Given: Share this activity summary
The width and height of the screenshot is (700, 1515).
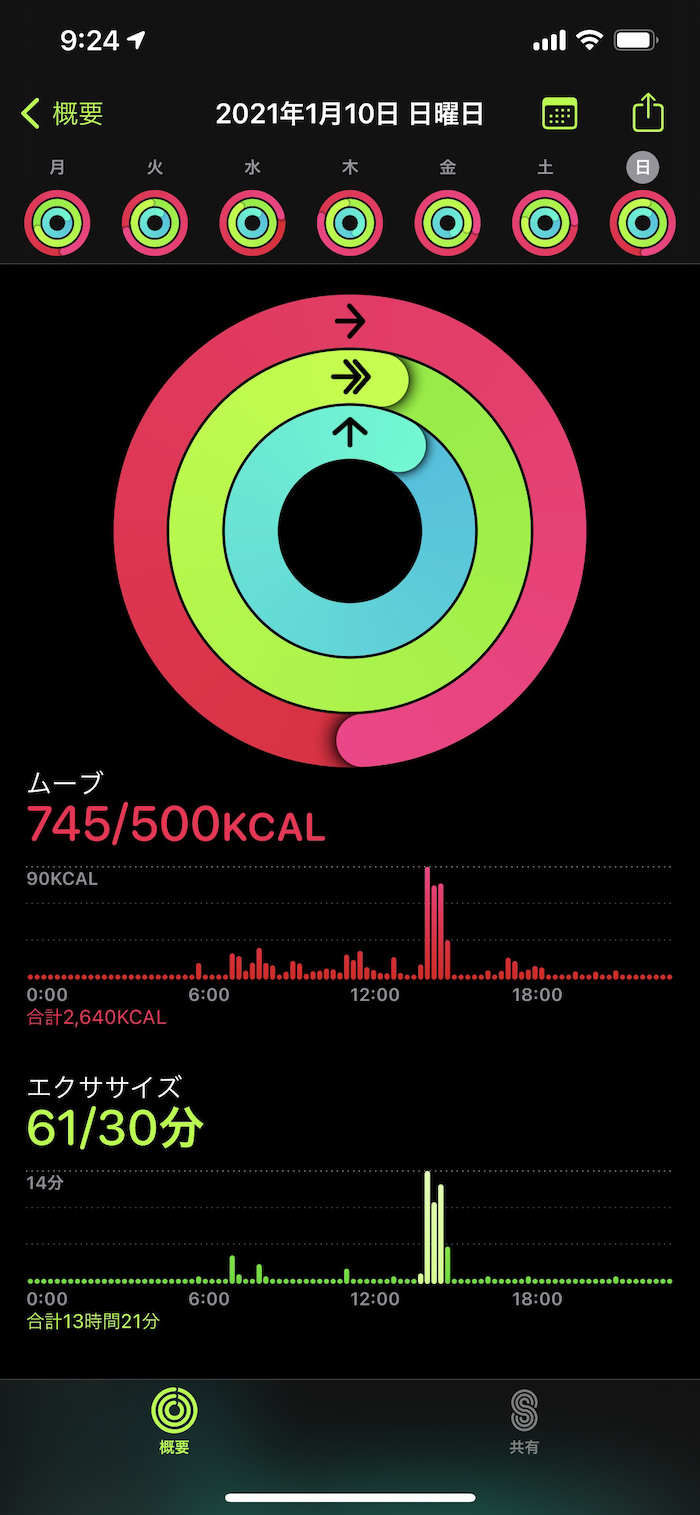Looking at the screenshot, I should click(x=648, y=113).
